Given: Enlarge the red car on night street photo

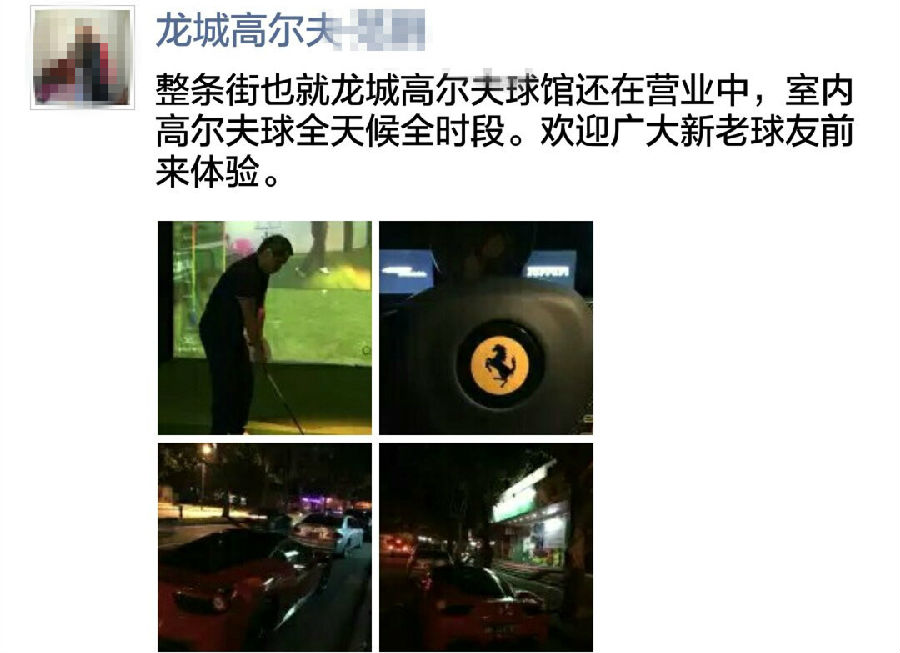Looking at the screenshot, I should pyautogui.click(x=264, y=547).
